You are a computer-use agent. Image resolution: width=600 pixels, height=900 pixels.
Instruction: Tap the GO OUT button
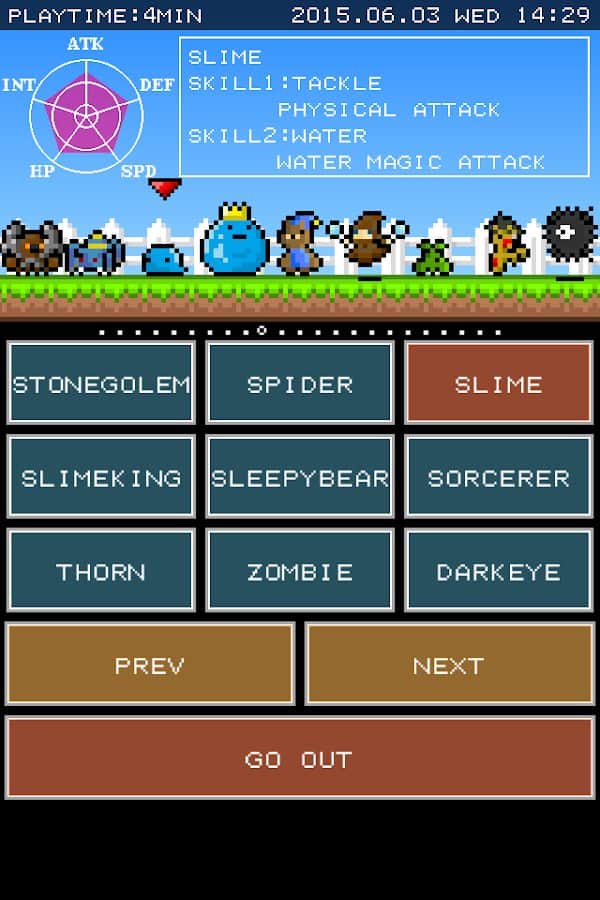299,759
